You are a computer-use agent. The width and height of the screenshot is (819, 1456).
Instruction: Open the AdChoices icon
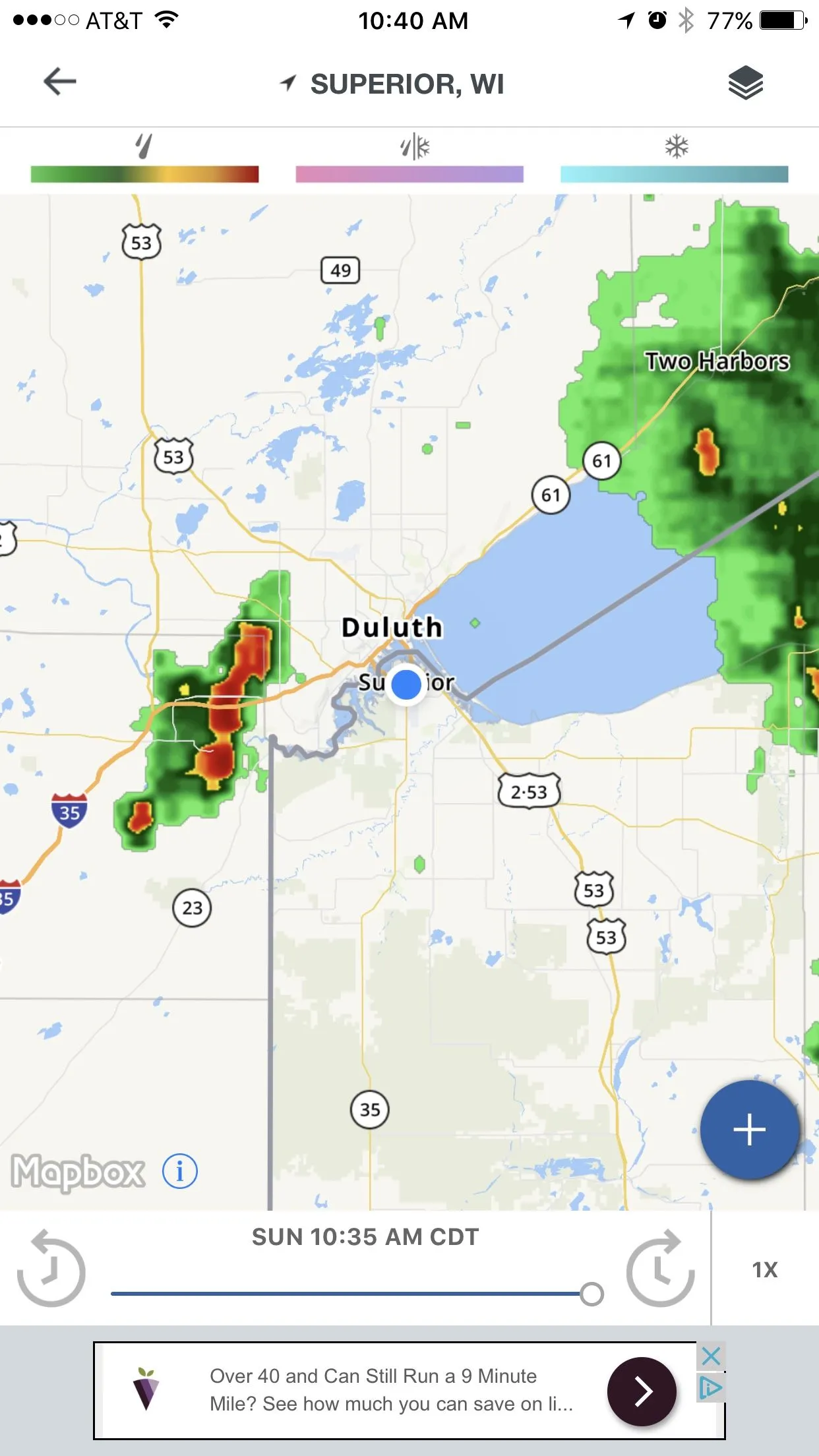pos(710,1387)
